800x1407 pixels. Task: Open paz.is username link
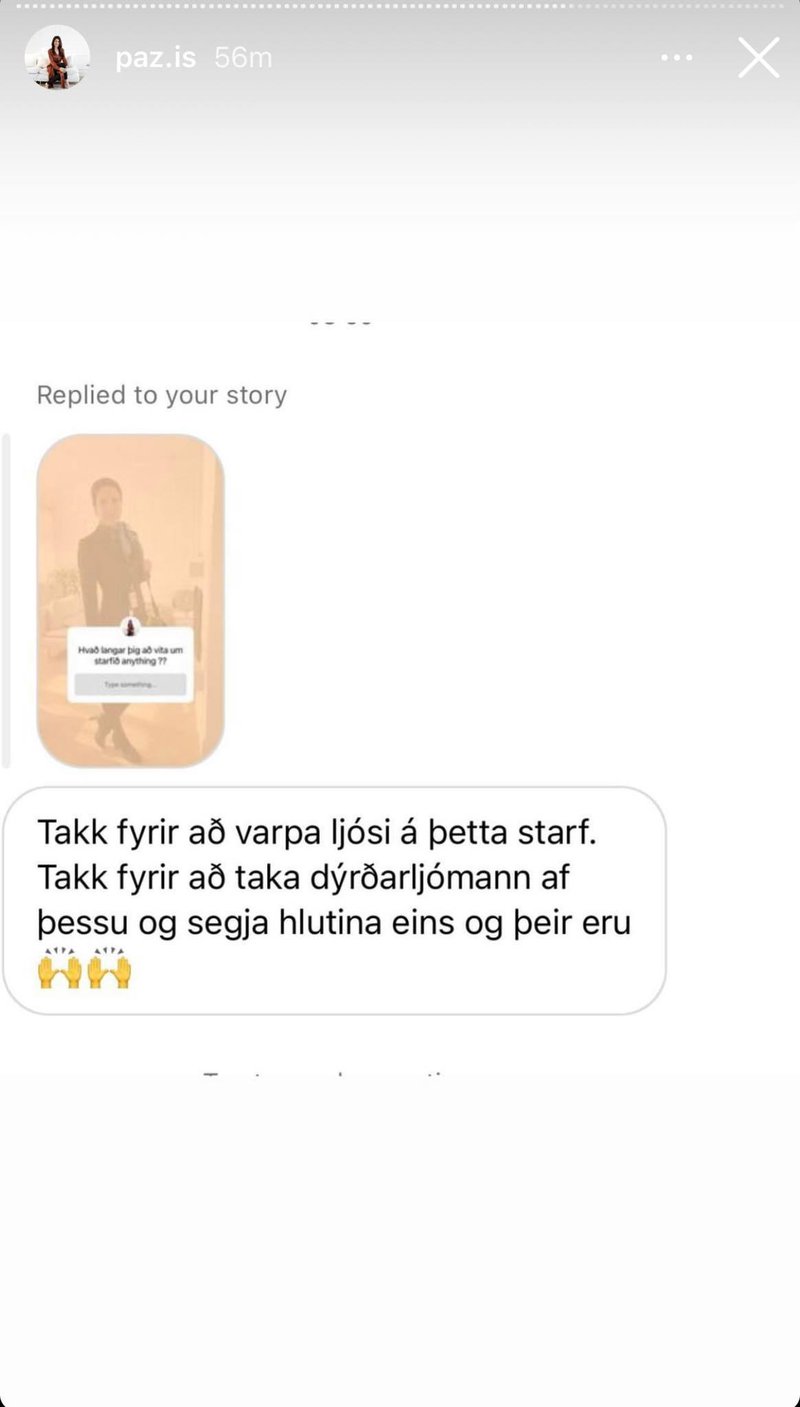(x=158, y=58)
